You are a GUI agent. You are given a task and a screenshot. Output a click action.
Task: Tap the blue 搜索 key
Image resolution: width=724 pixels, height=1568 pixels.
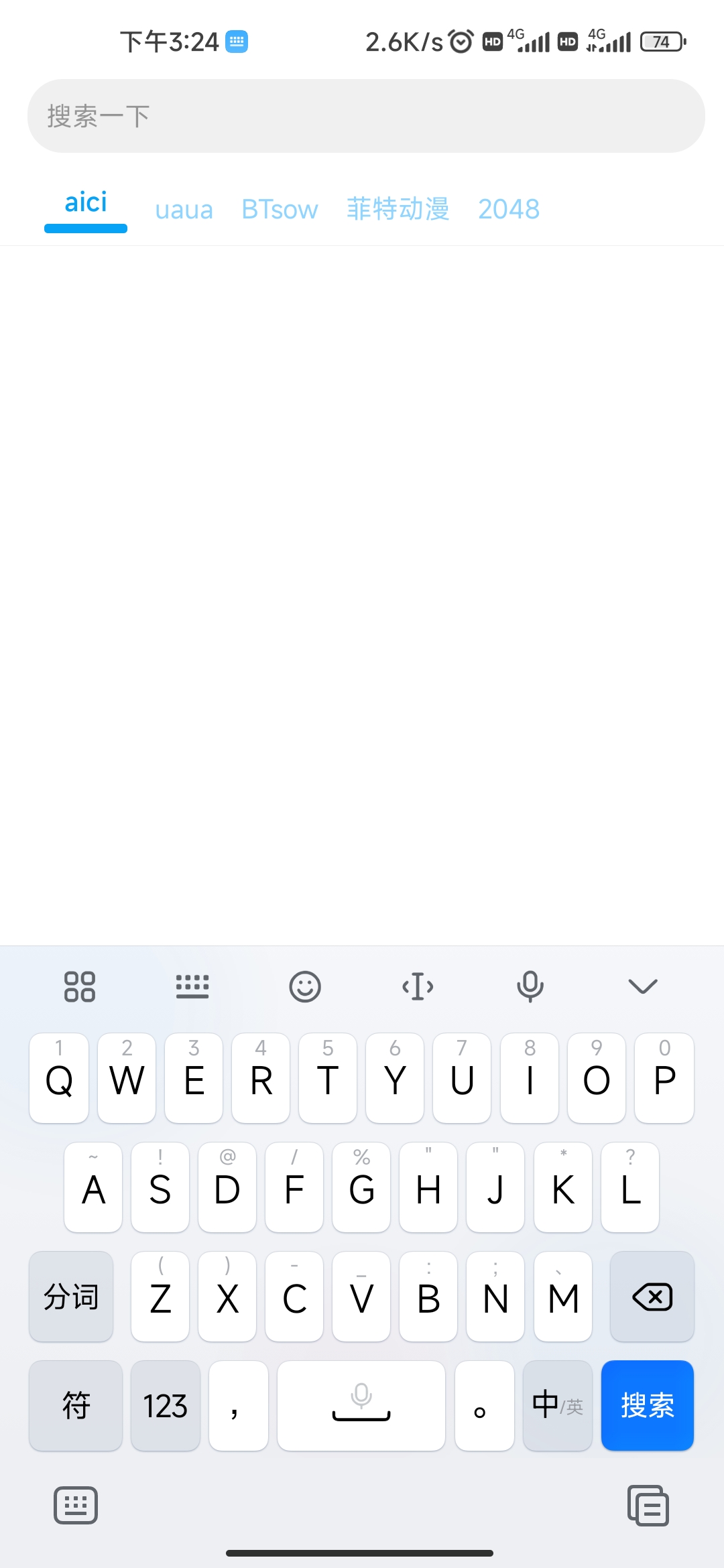point(647,1405)
